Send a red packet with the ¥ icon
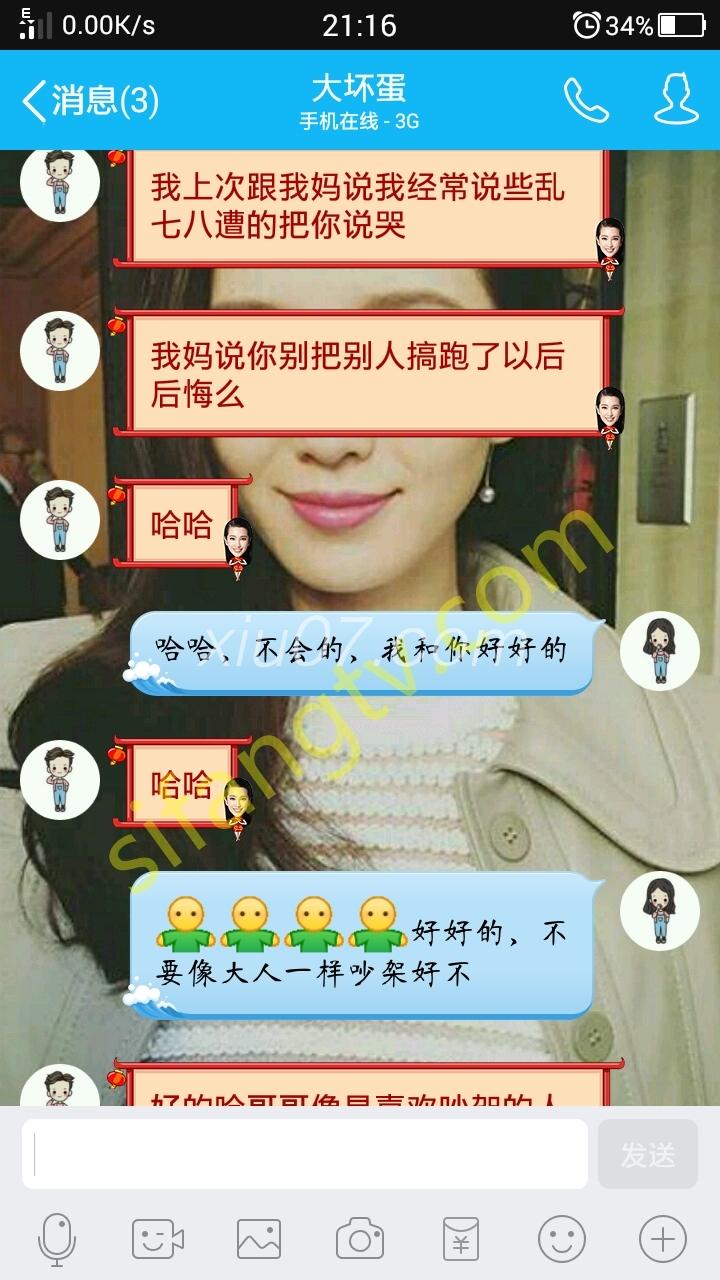Viewport: 720px width, 1280px height. (461, 1240)
